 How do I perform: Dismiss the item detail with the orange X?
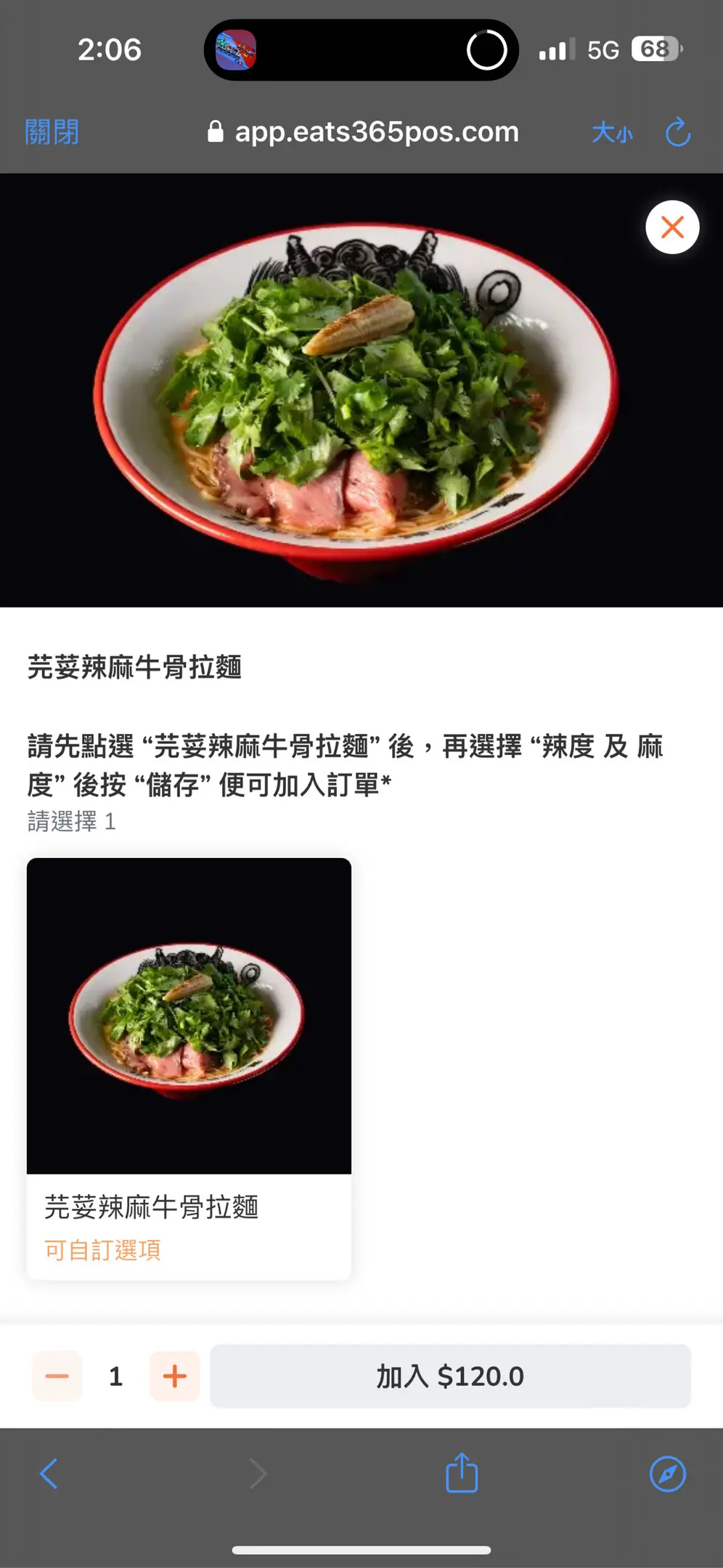(672, 227)
